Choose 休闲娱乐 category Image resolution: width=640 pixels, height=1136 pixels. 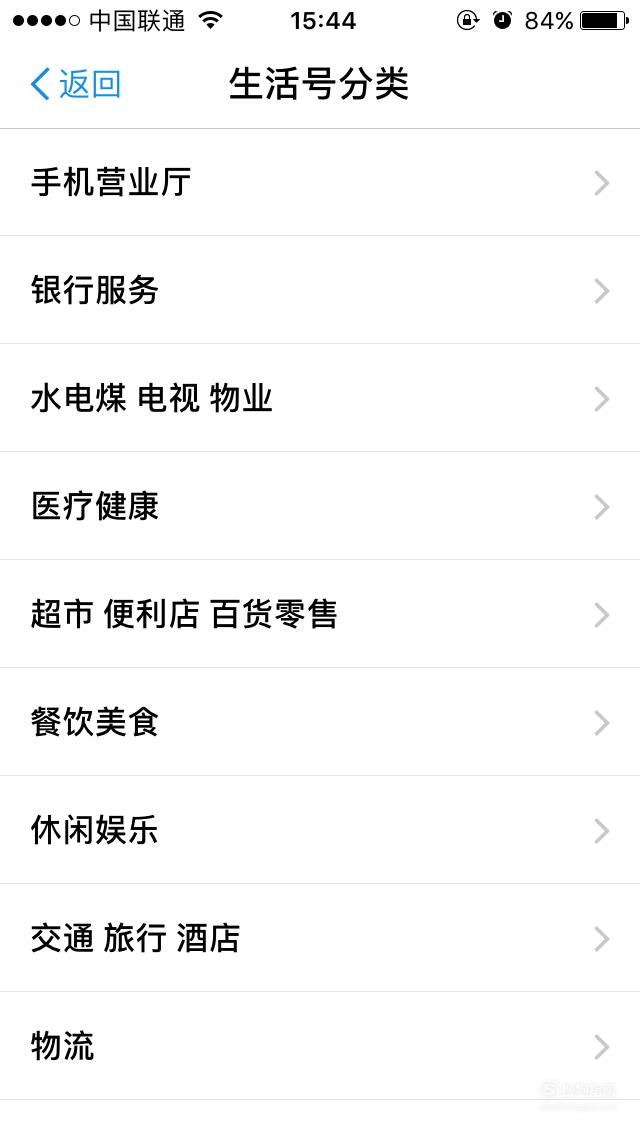(x=320, y=830)
